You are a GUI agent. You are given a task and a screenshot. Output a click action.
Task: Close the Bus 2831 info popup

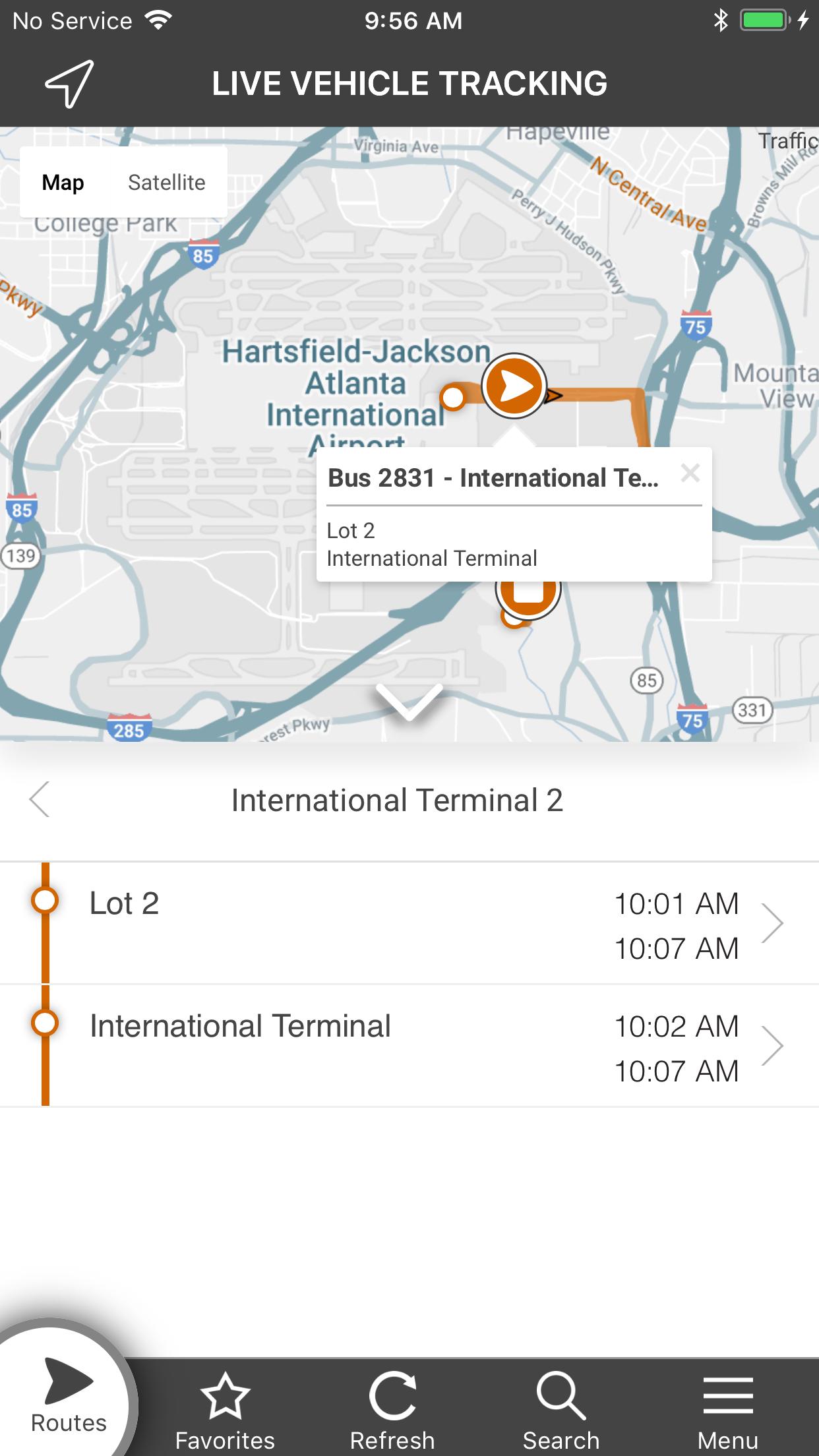tap(690, 473)
